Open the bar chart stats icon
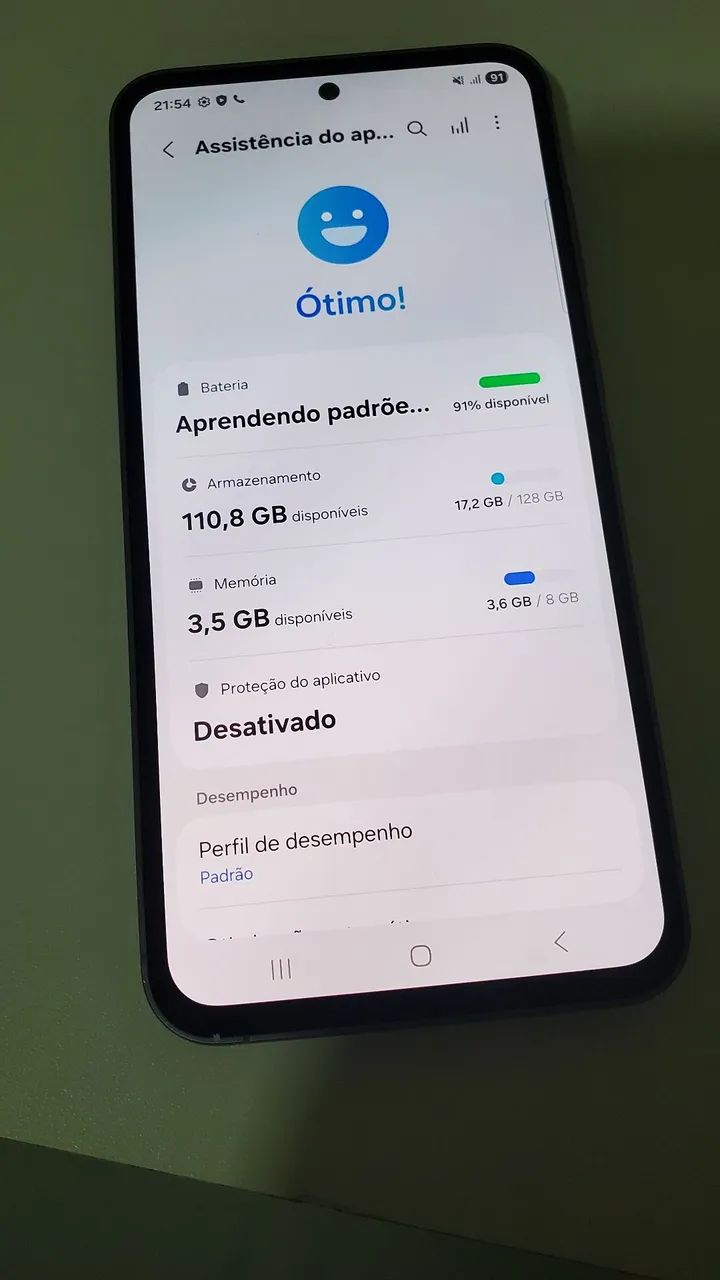 pos(459,126)
